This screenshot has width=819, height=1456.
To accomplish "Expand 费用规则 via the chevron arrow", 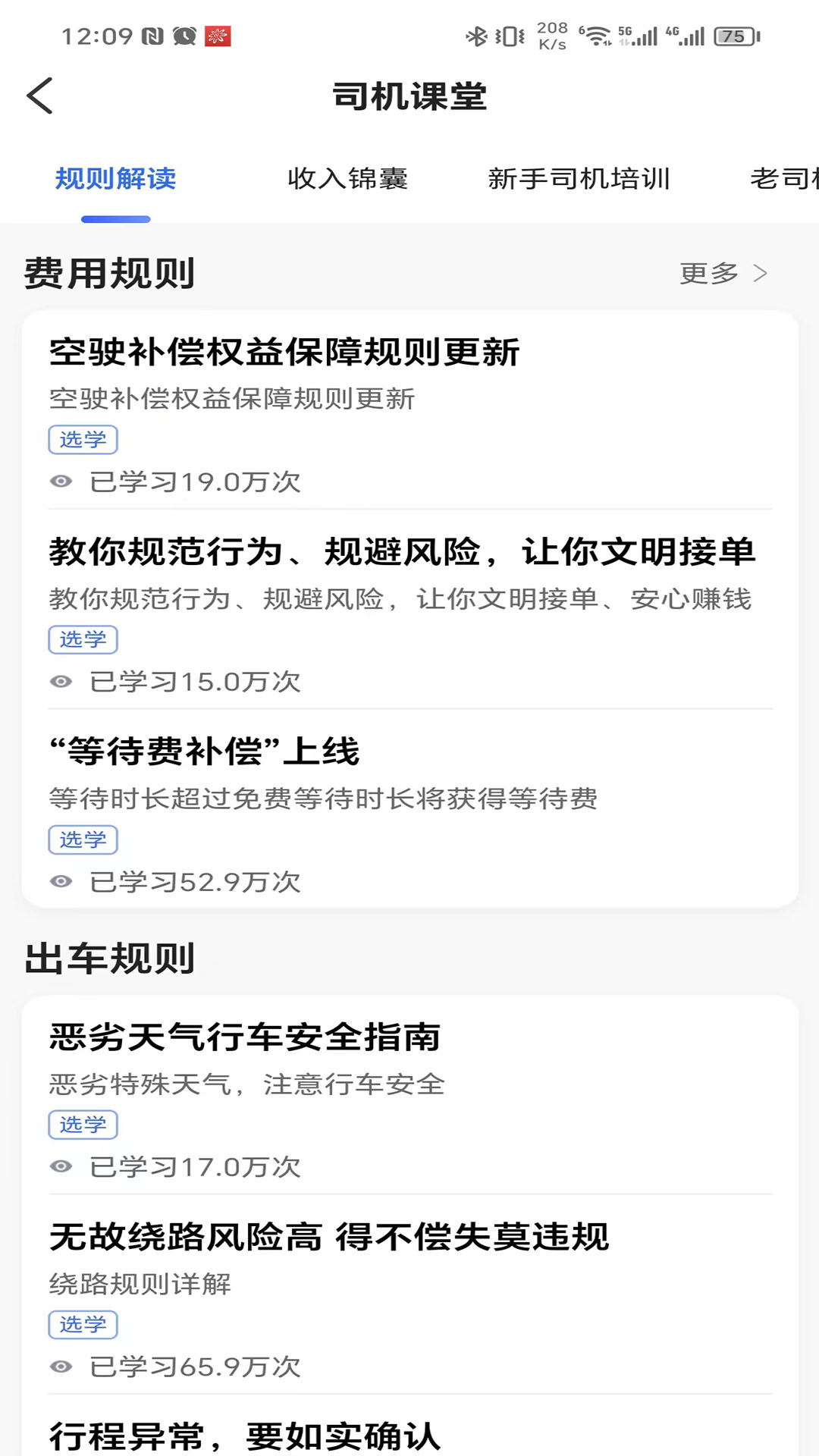I will (761, 273).
